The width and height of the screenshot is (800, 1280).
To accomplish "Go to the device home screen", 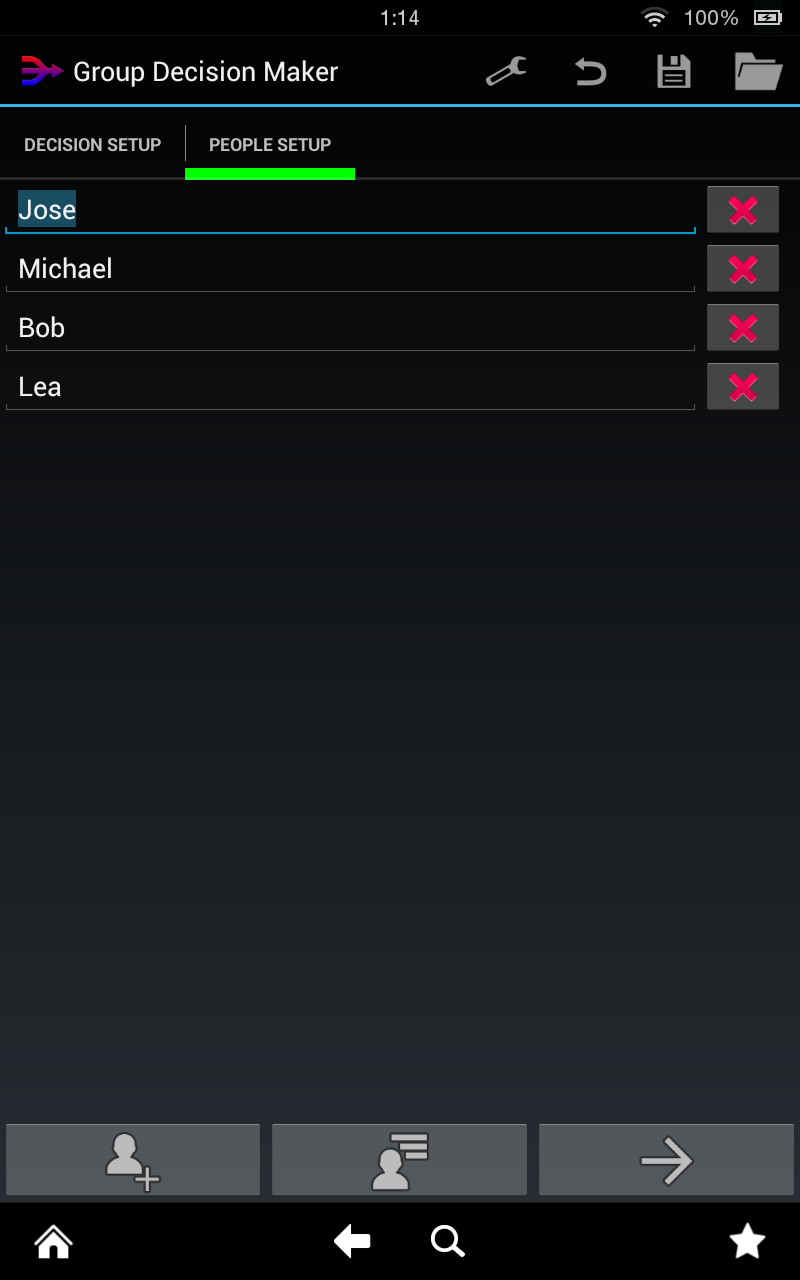I will [54, 1242].
